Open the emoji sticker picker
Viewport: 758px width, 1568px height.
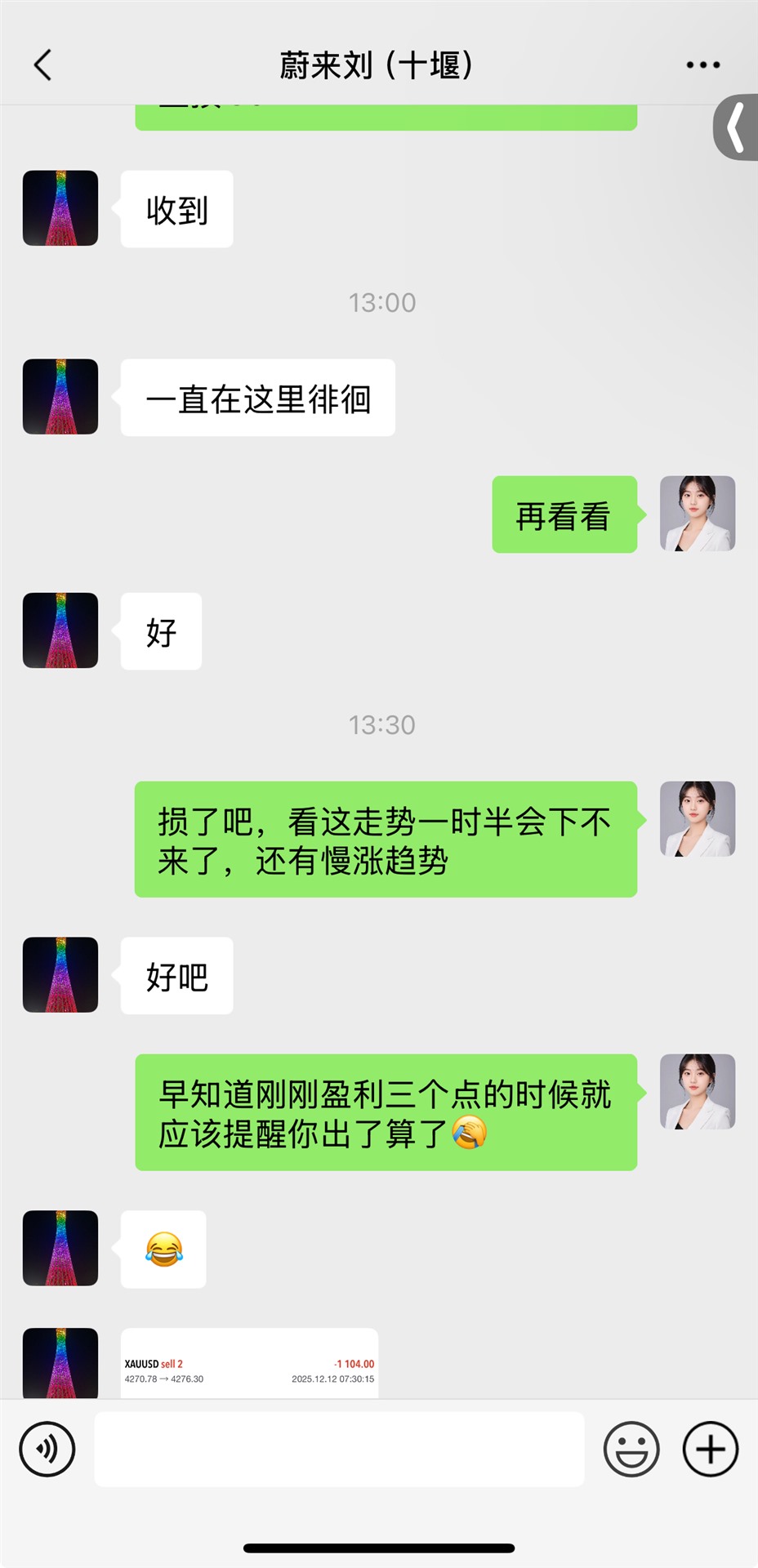631,1449
